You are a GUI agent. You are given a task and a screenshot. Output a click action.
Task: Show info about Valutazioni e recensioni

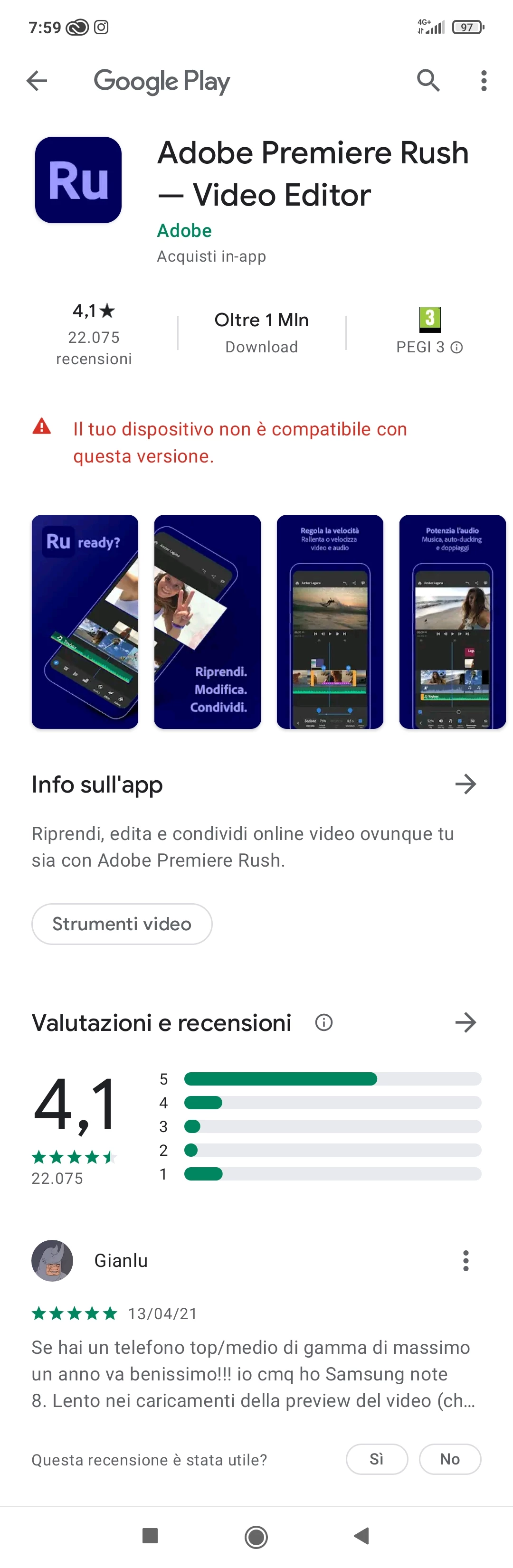[x=324, y=1022]
